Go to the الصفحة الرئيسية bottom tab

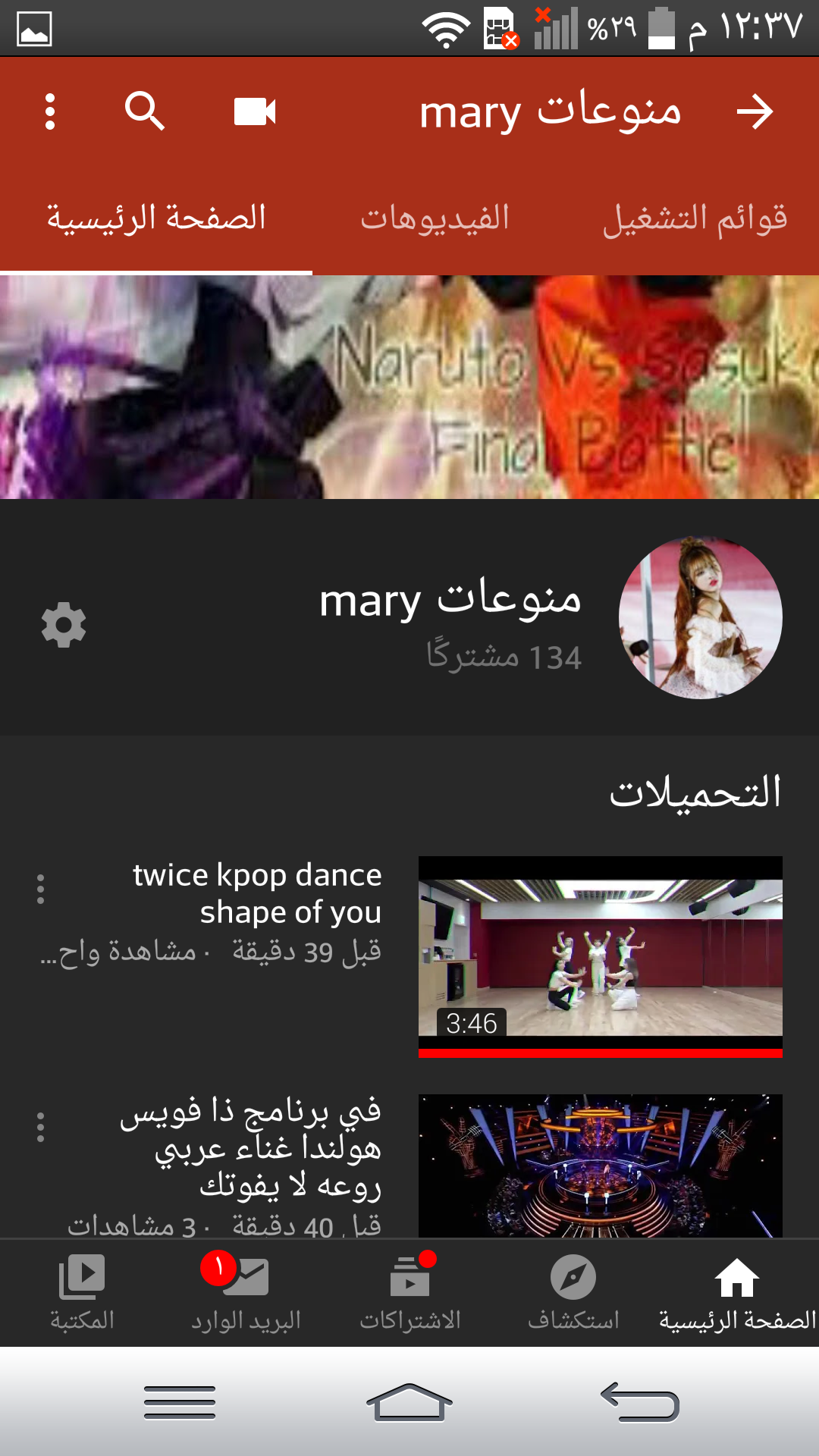pyautogui.click(x=737, y=1293)
